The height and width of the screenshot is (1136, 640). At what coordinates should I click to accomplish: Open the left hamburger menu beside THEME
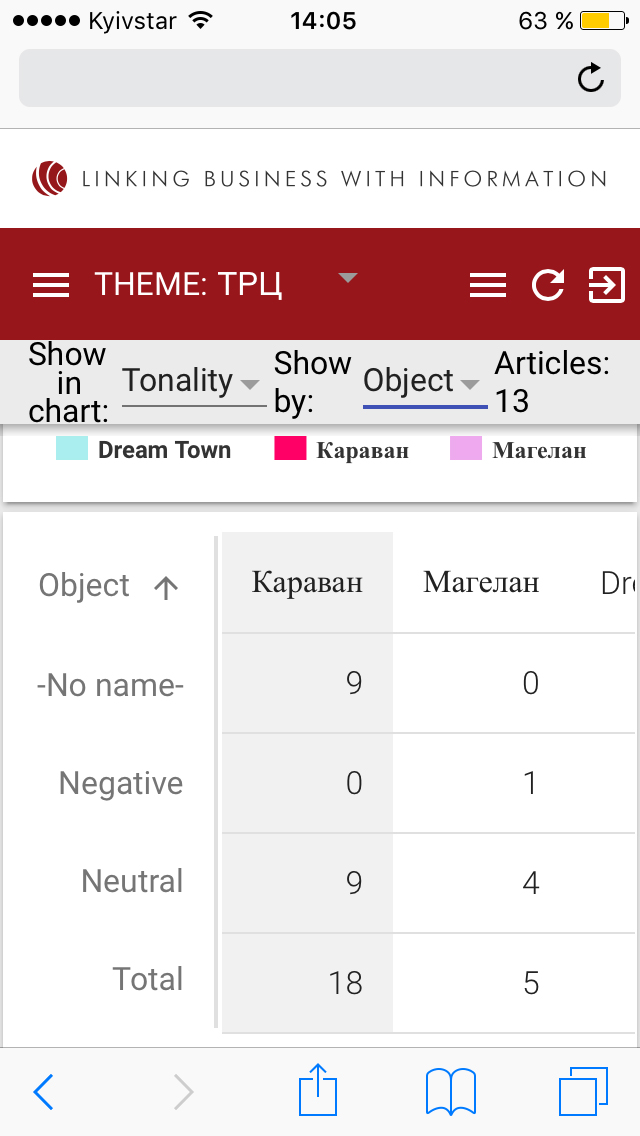pos(51,285)
